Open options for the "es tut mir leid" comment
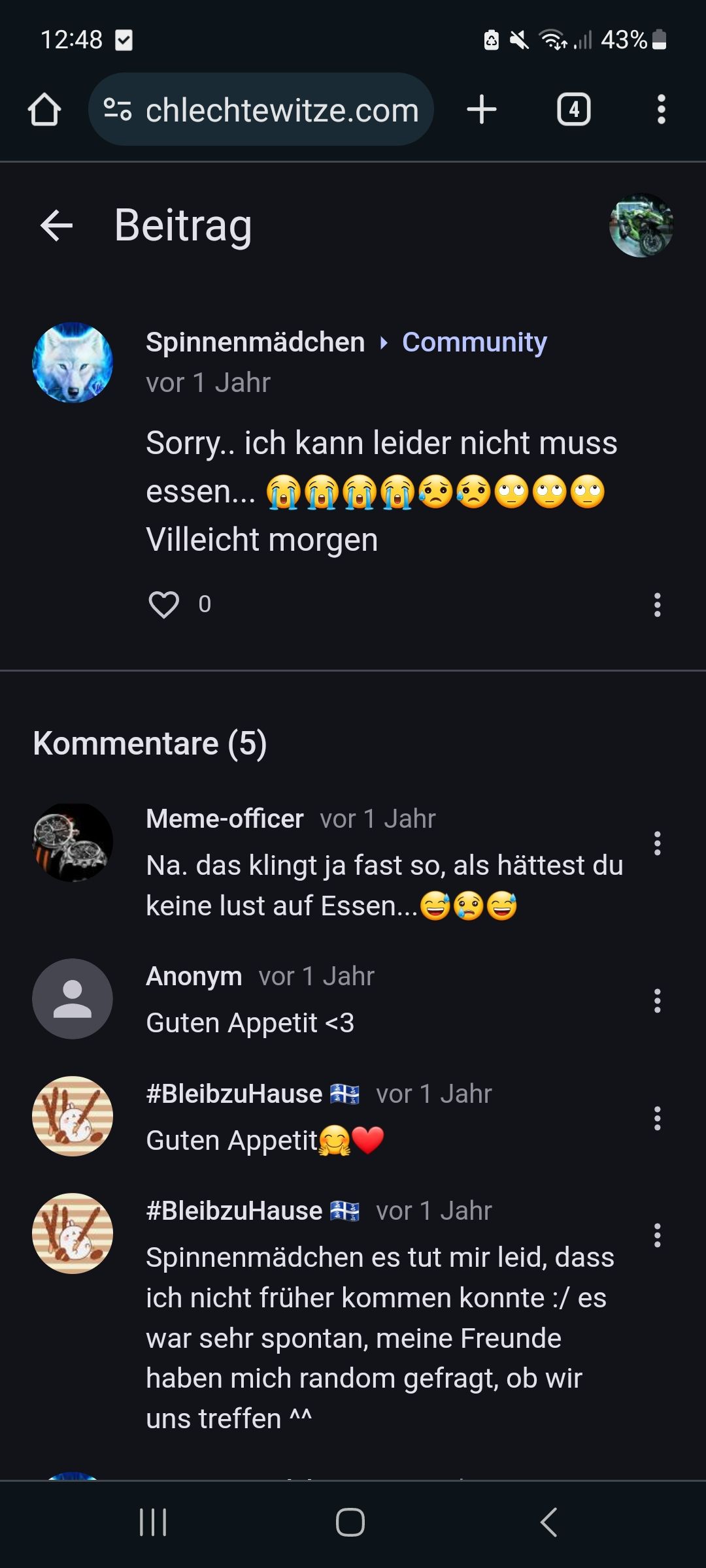This screenshot has width=706, height=1568. [657, 1235]
